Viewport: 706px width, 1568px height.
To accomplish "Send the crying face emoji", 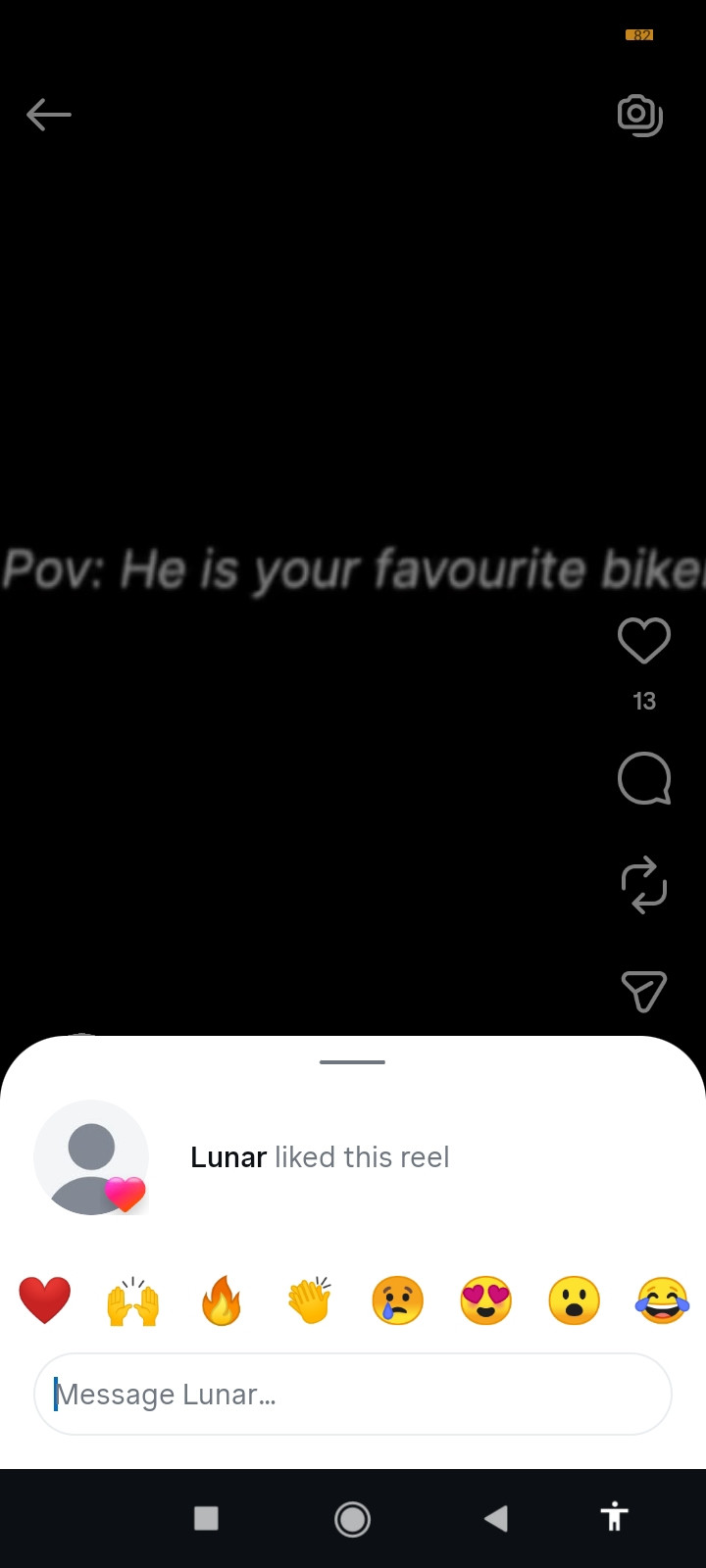I will pyautogui.click(x=398, y=1301).
